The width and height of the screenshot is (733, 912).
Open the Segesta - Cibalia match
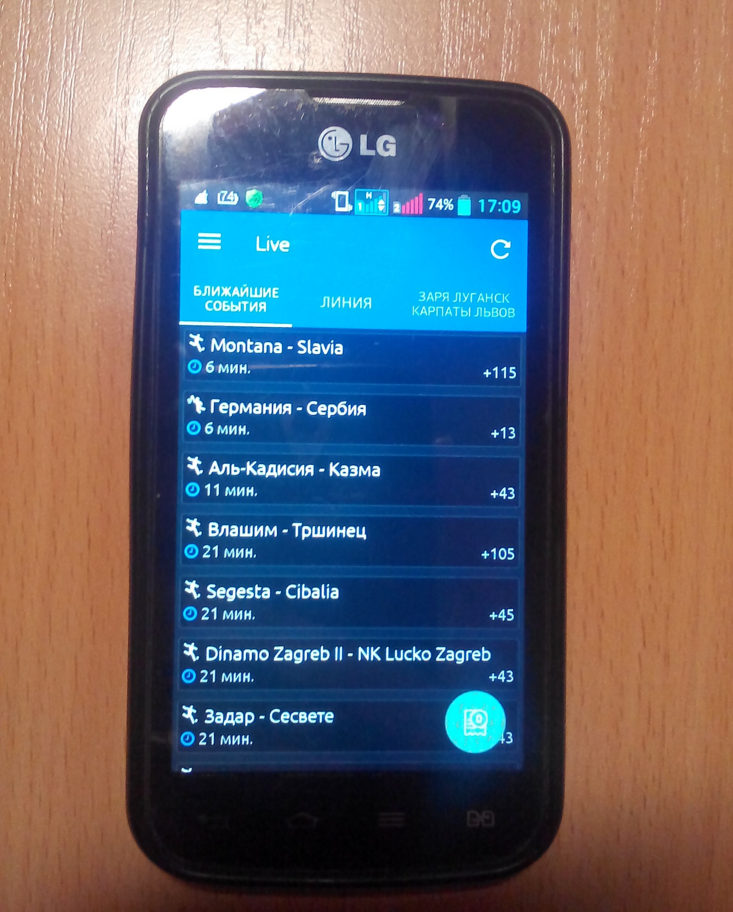[350, 603]
